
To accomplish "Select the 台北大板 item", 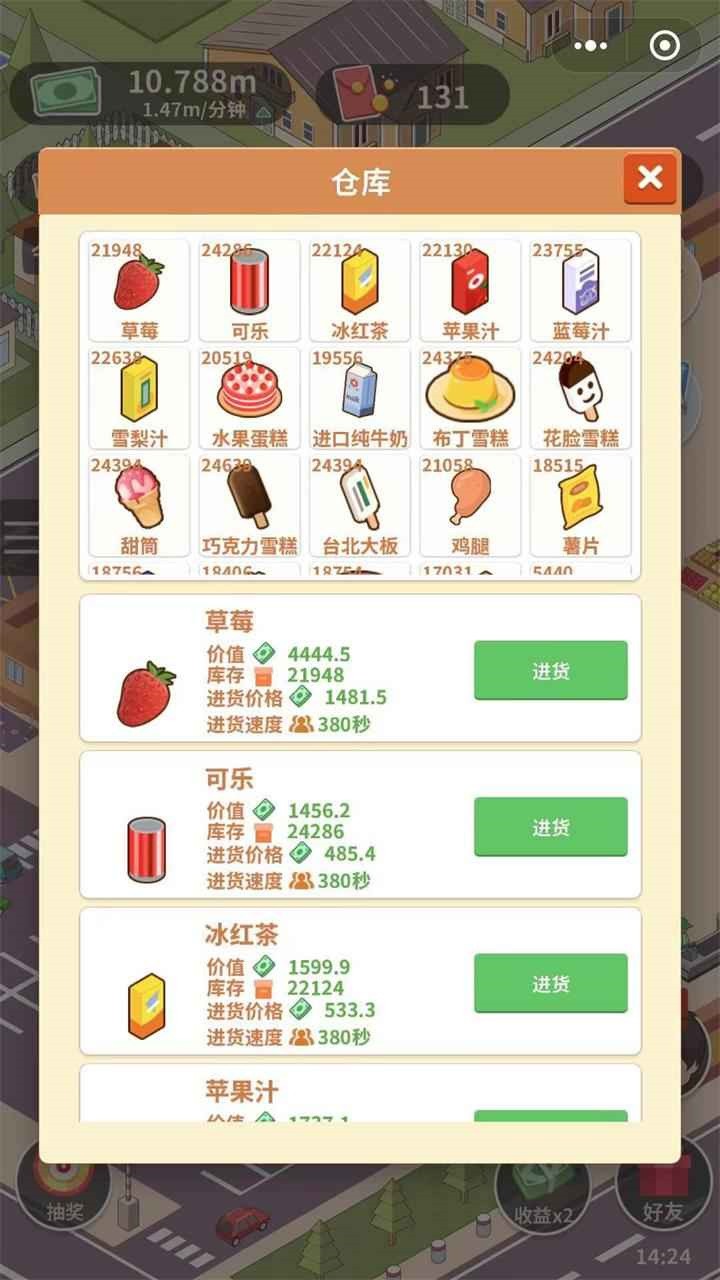I will click(x=359, y=506).
